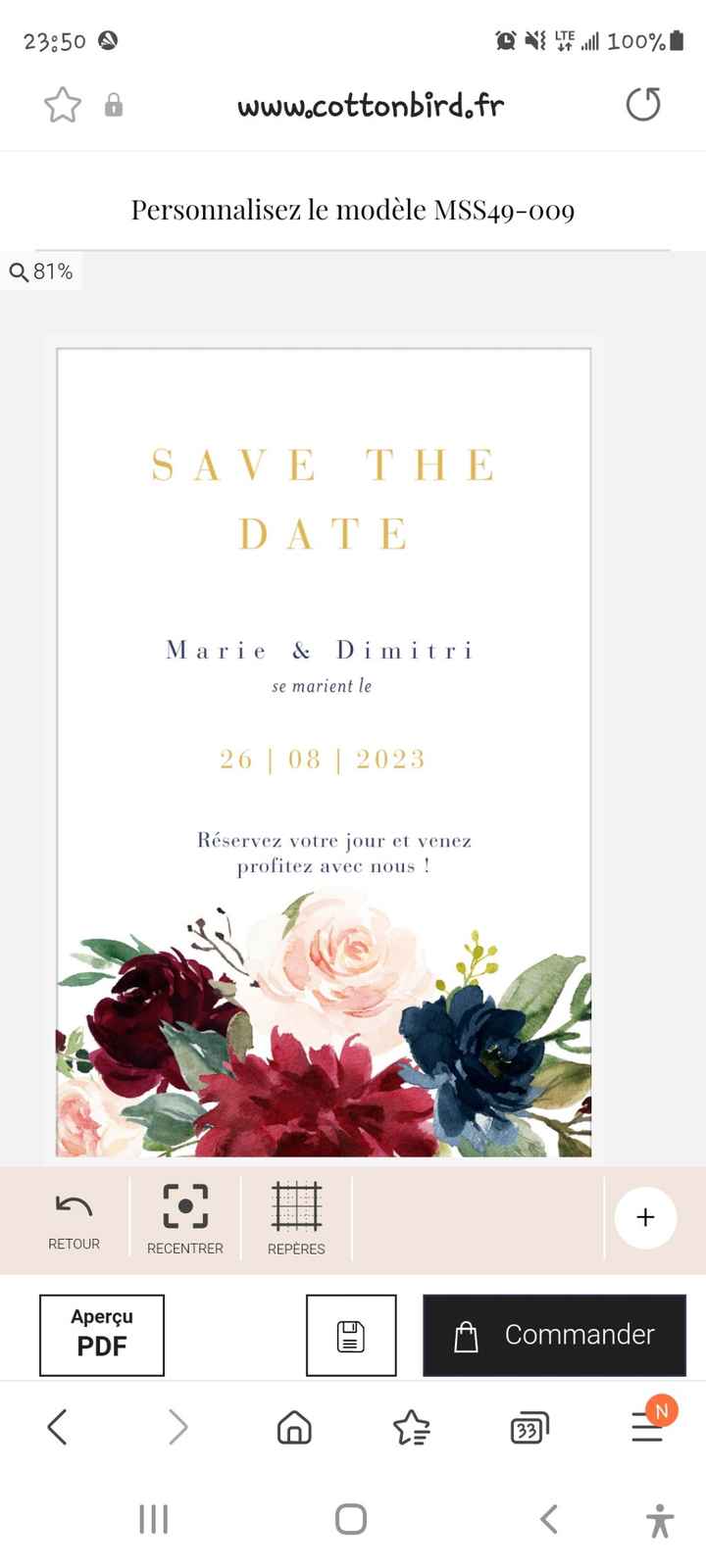
Task: Click the save floppy disk icon
Action: (350, 1335)
